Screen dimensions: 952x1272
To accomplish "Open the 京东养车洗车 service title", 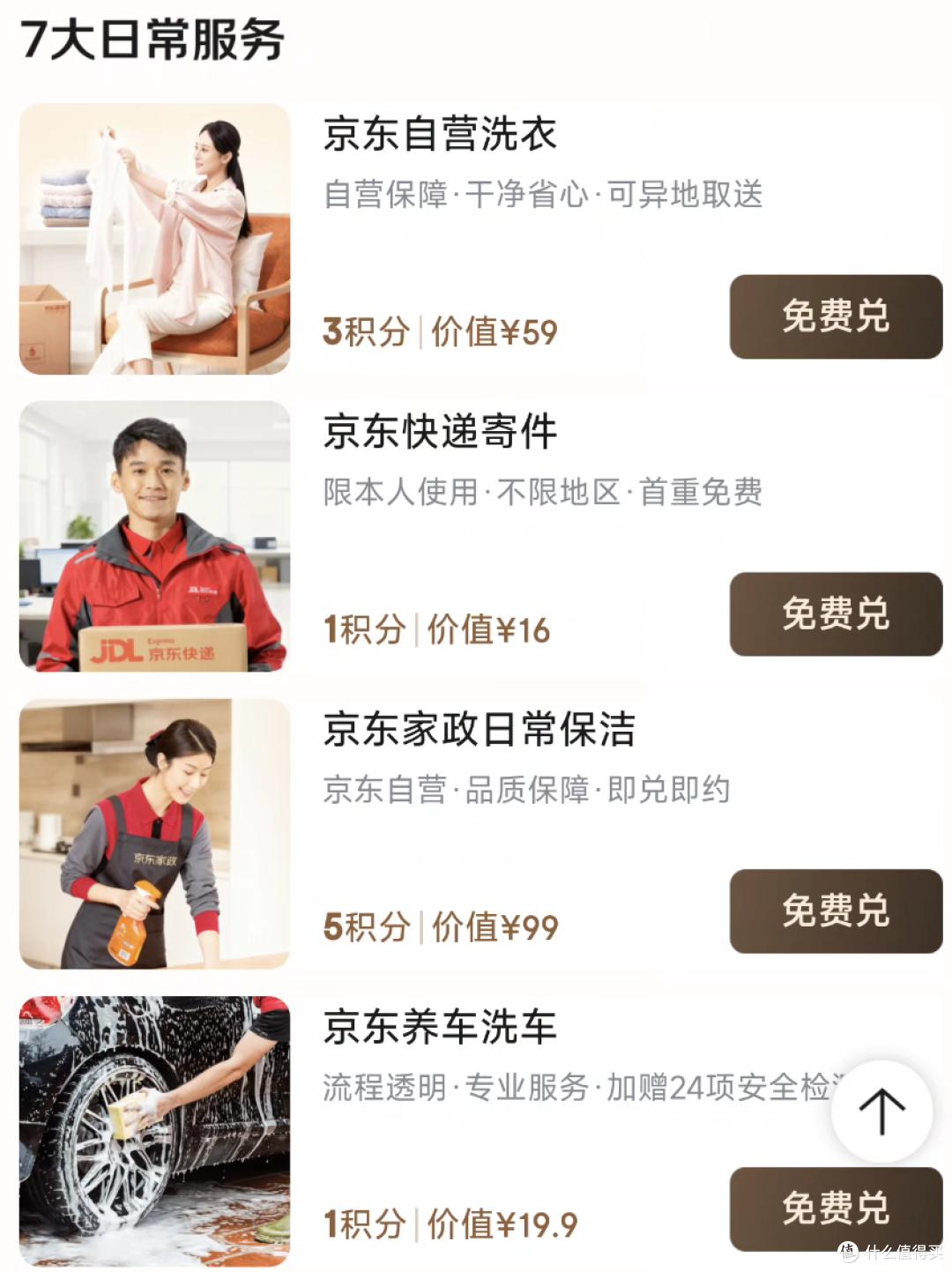I will (442, 1025).
